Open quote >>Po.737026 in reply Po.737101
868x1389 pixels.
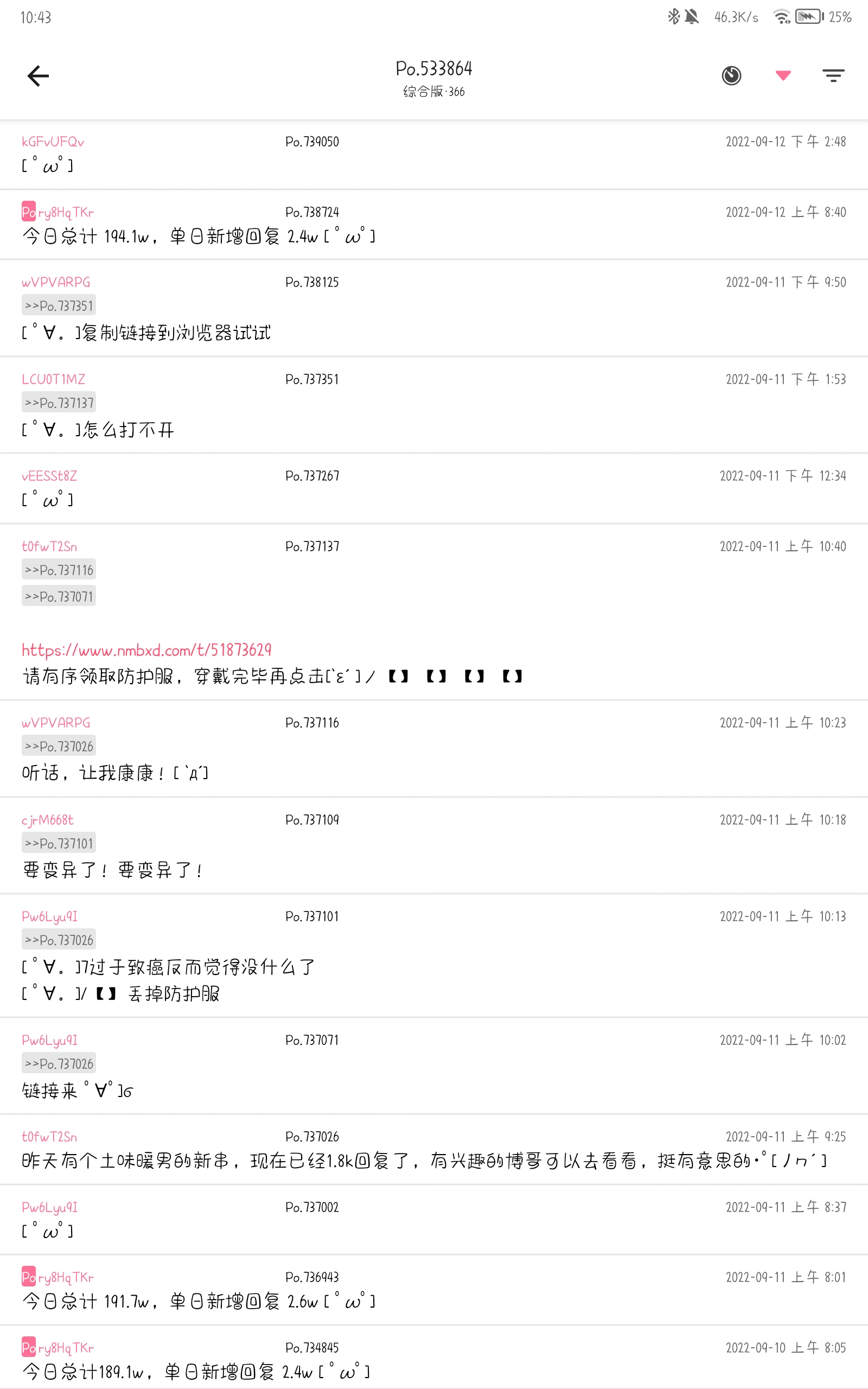59,940
